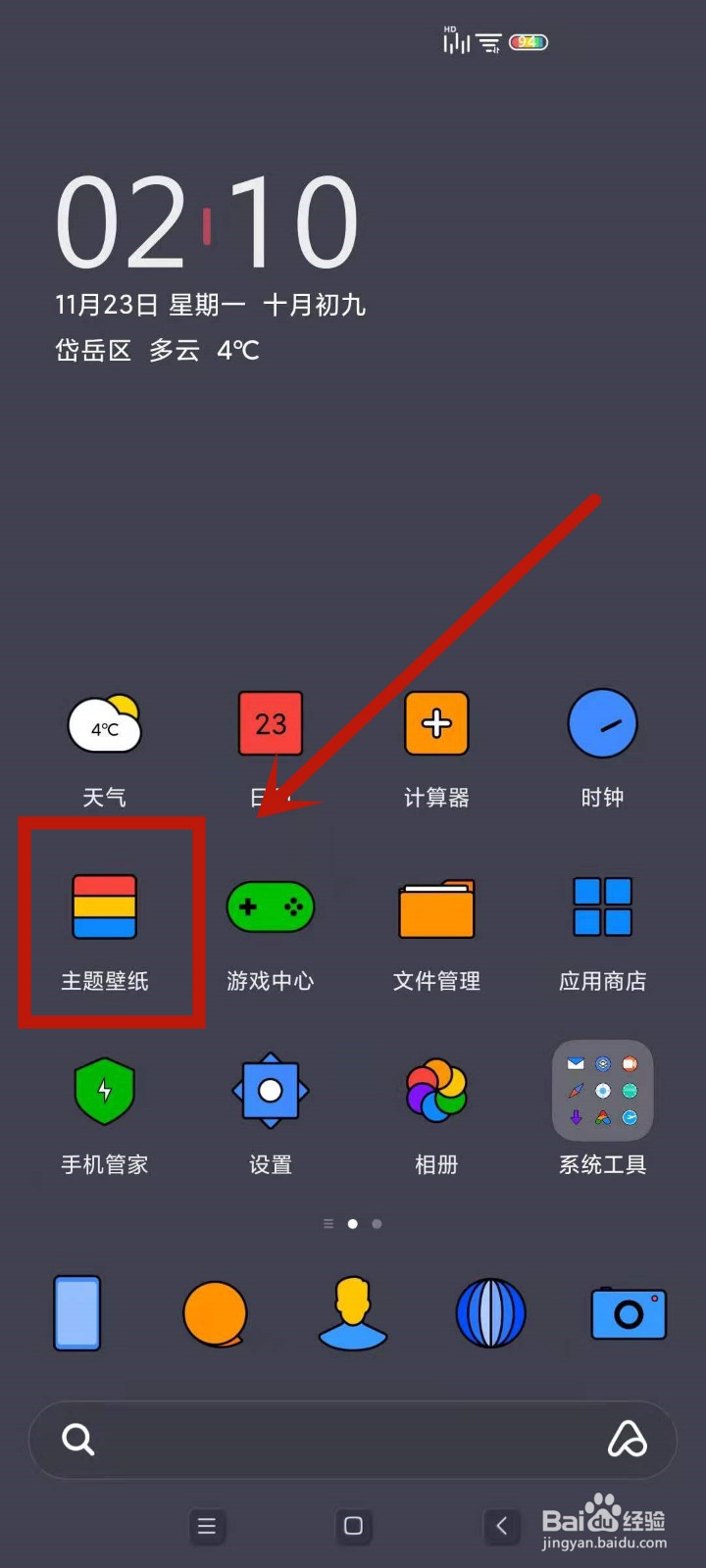The width and height of the screenshot is (706, 1568).
Task: Launch the 手机管家 phone manager
Action: click(x=105, y=1090)
